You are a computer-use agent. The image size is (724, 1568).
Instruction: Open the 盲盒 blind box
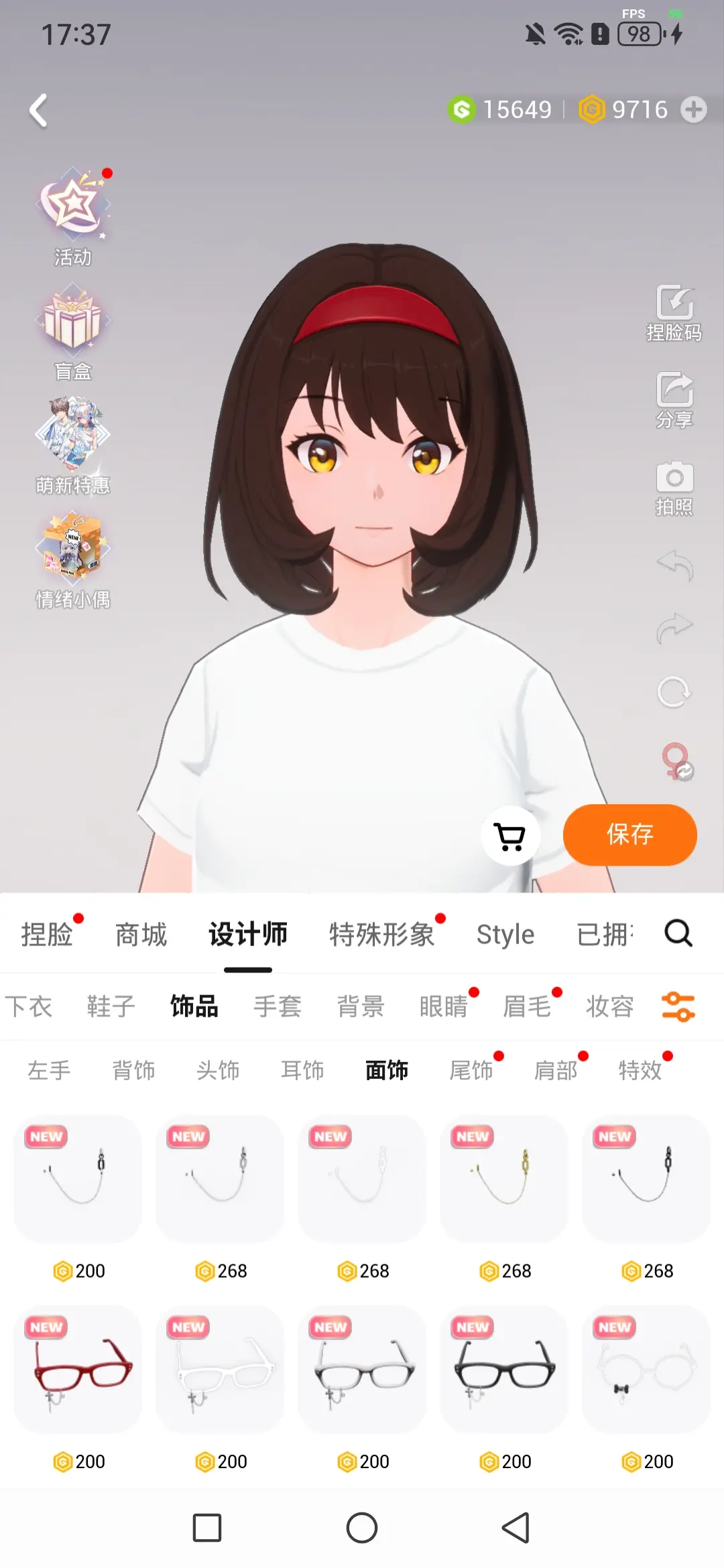click(72, 331)
